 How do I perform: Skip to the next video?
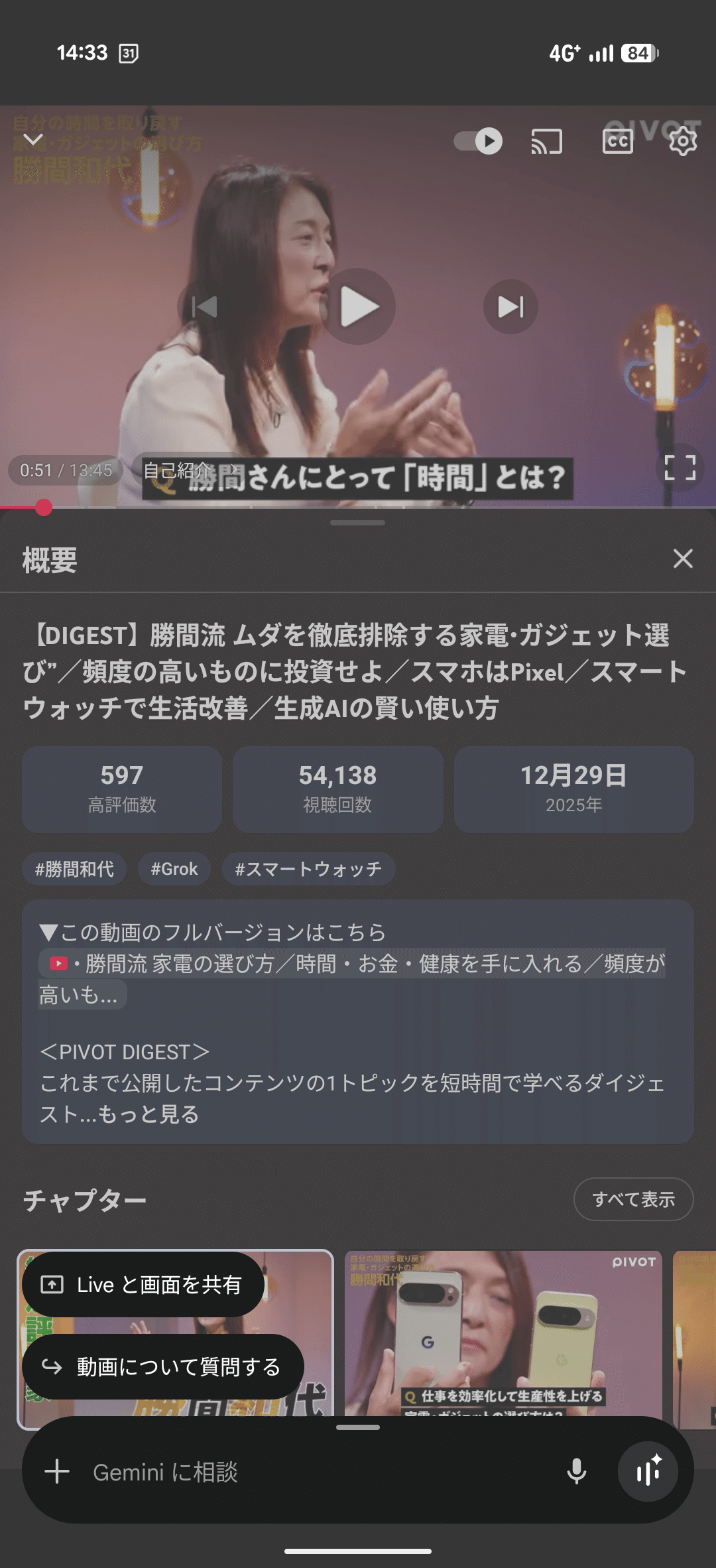pyautogui.click(x=509, y=306)
